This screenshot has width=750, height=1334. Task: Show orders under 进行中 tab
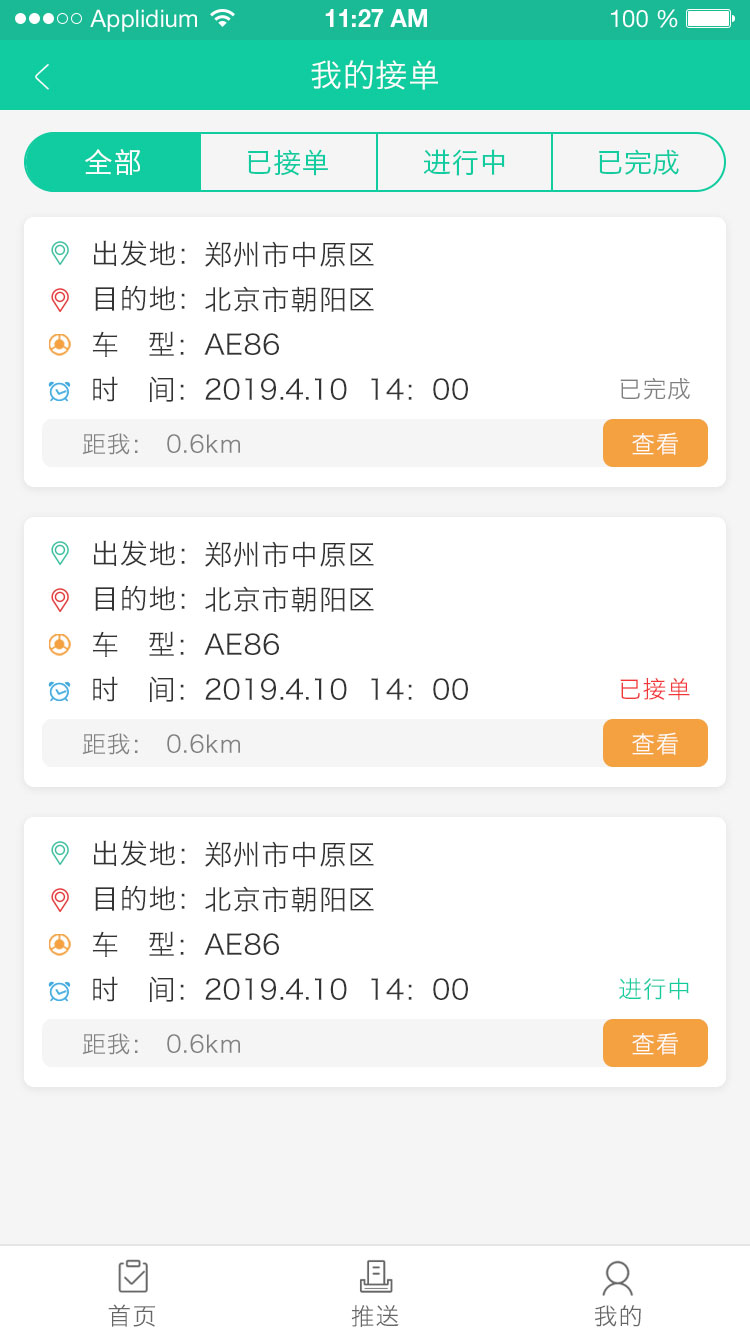tap(464, 162)
